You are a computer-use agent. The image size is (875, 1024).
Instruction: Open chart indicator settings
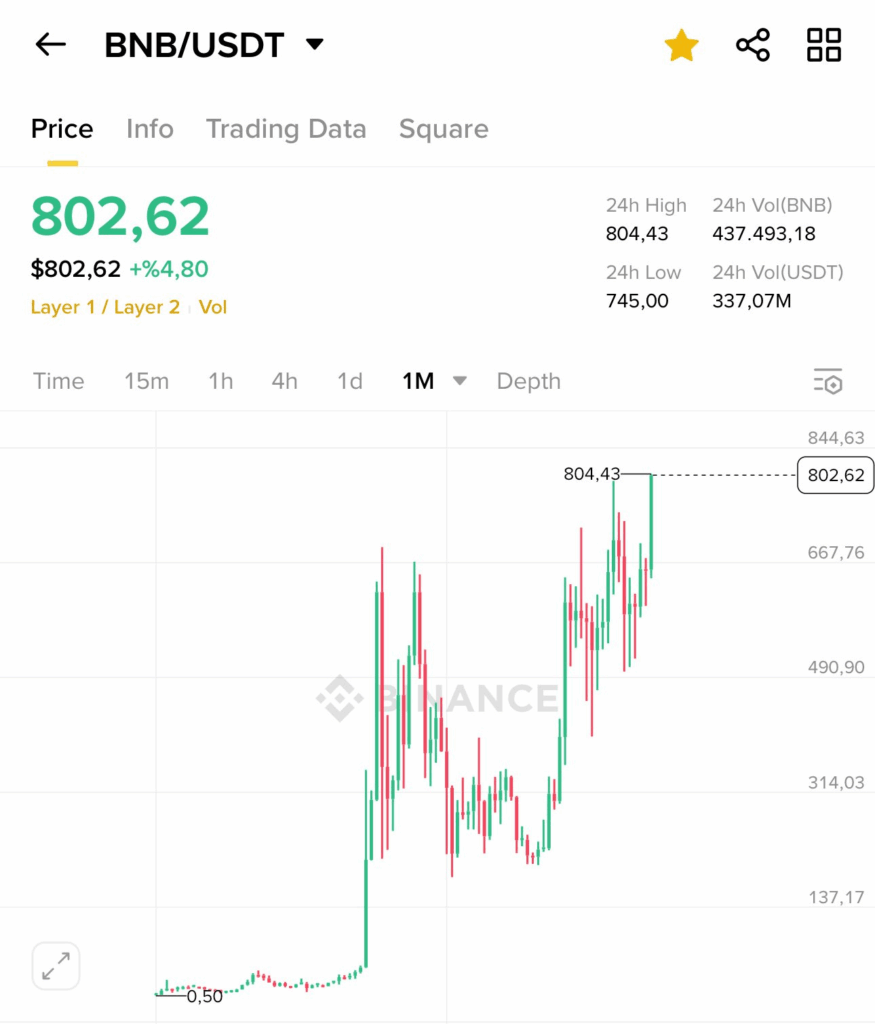point(828,381)
